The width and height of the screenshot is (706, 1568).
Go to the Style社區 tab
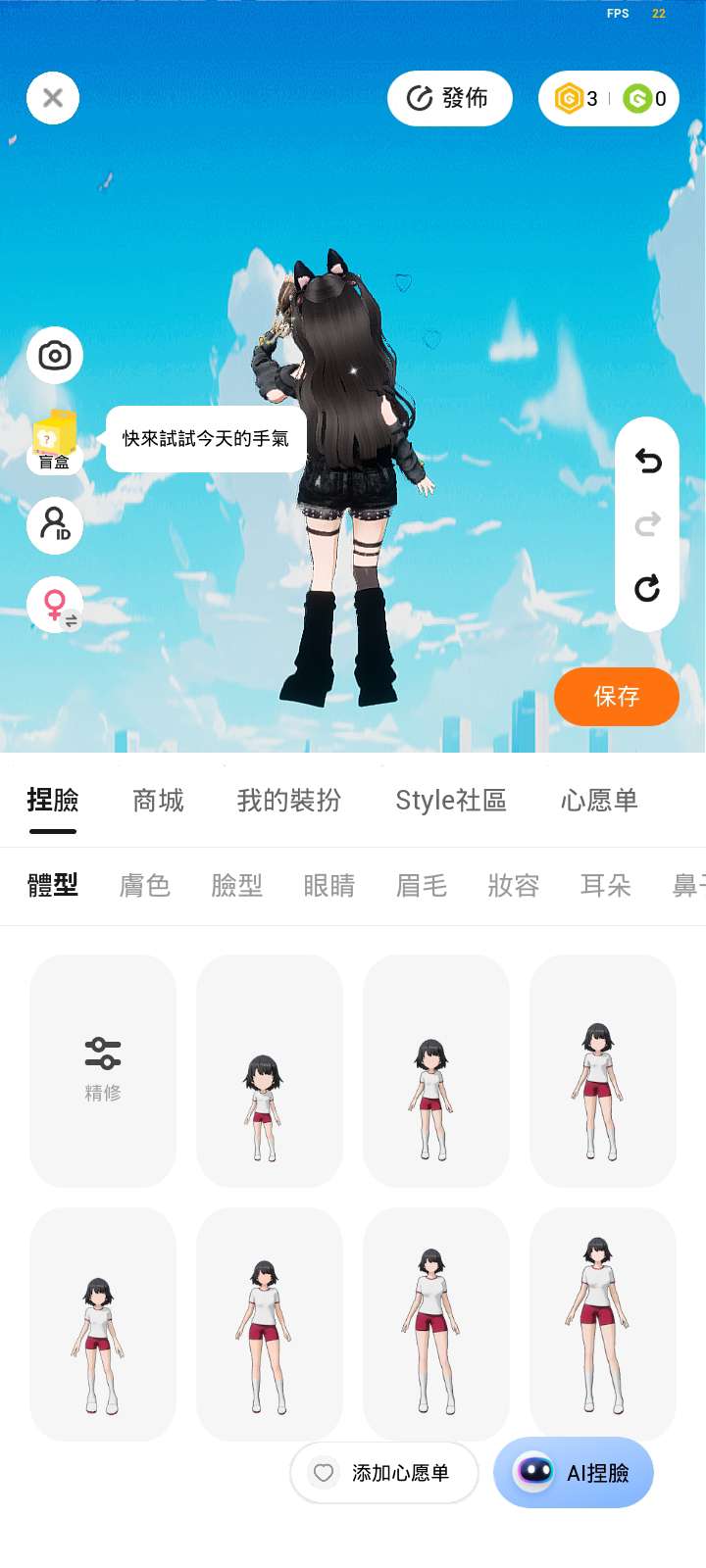tap(451, 801)
